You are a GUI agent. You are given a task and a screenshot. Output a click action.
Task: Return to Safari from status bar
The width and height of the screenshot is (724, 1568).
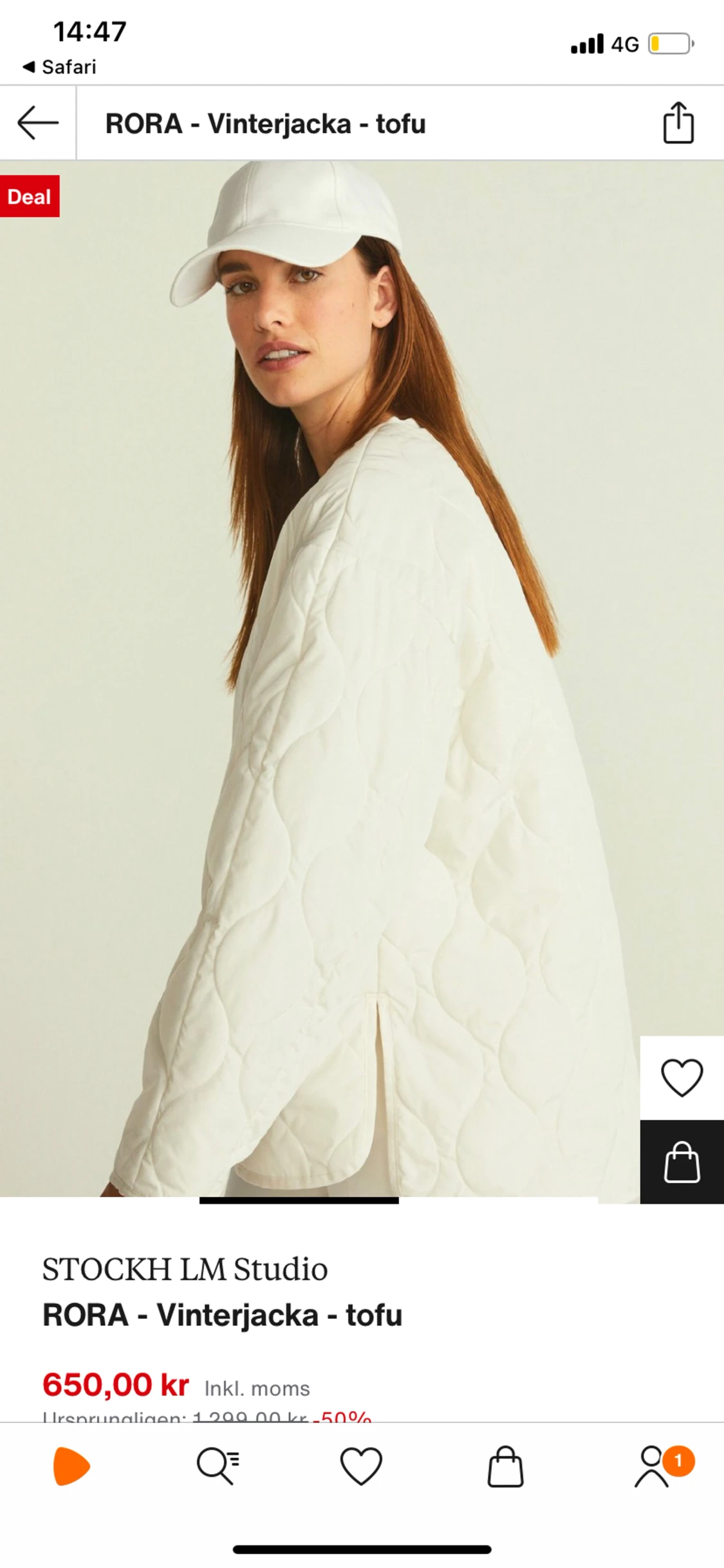pos(60,67)
